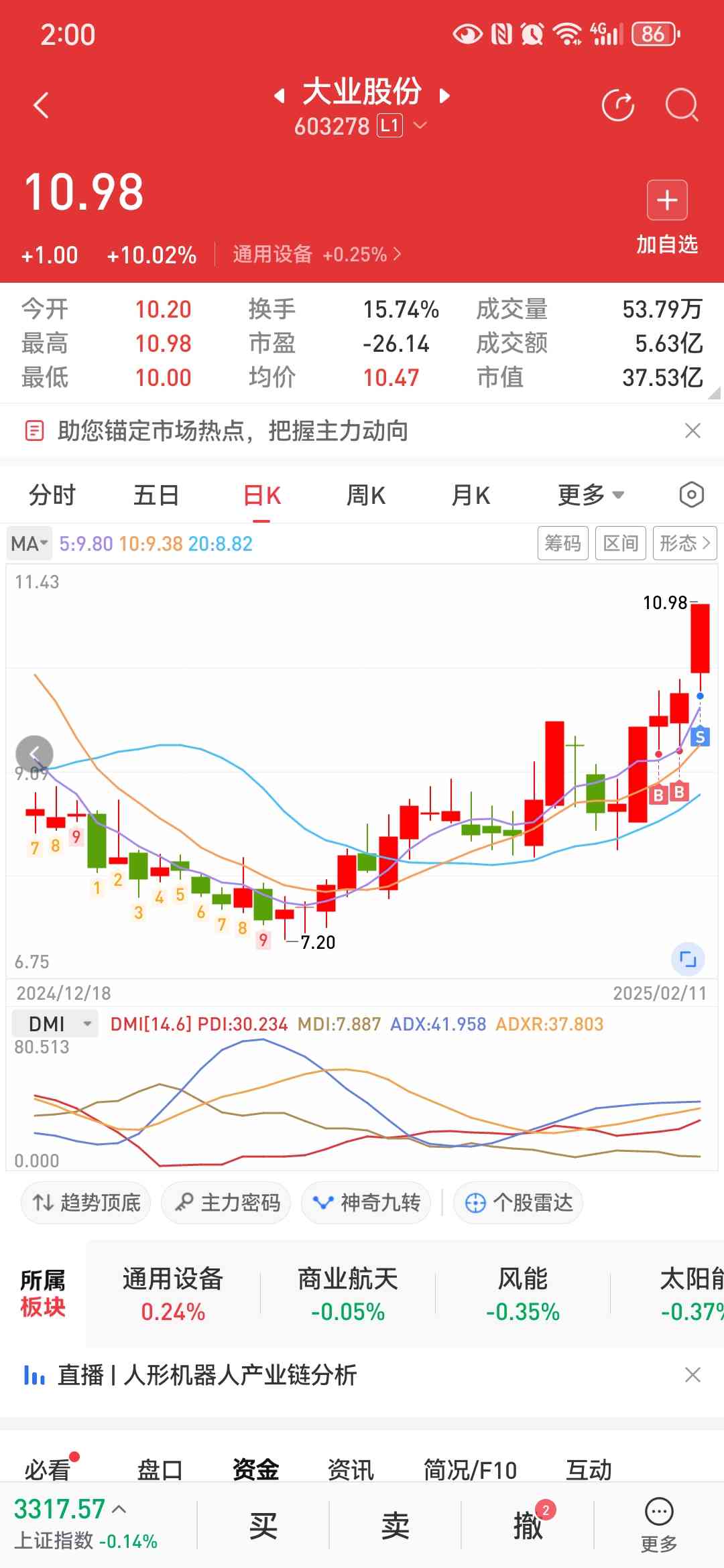This screenshot has width=724, height=1568.
Task: Enable the 神奇九转 indicator chip
Action: [367, 1203]
